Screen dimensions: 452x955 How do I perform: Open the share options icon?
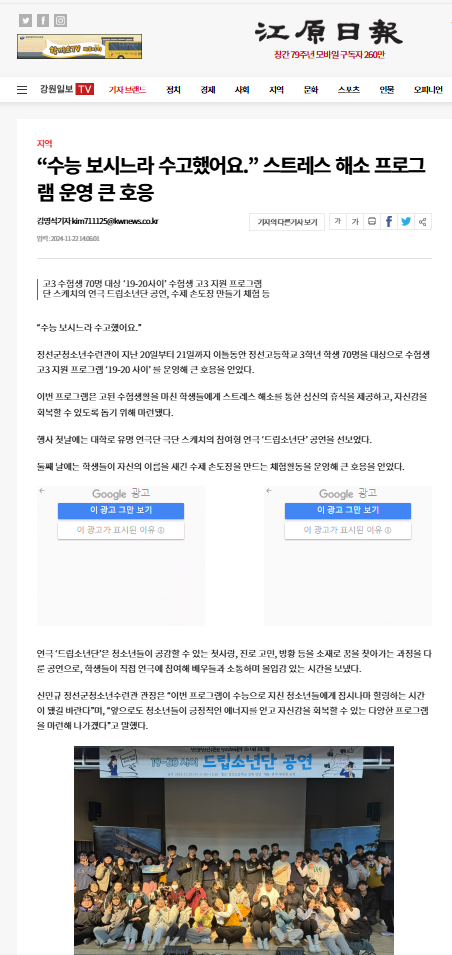pyautogui.click(x=423, y=222)
